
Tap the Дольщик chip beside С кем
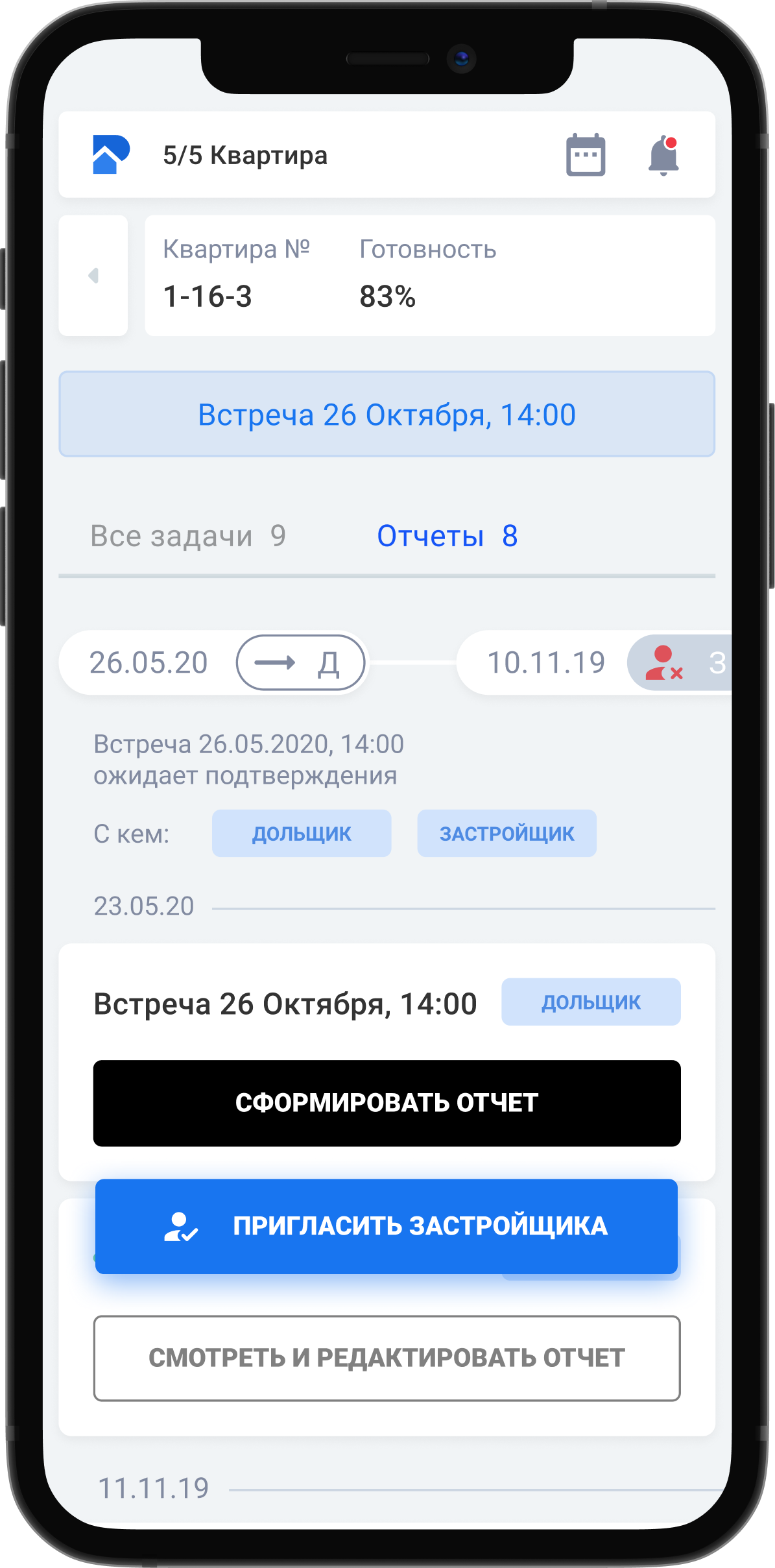302,834
